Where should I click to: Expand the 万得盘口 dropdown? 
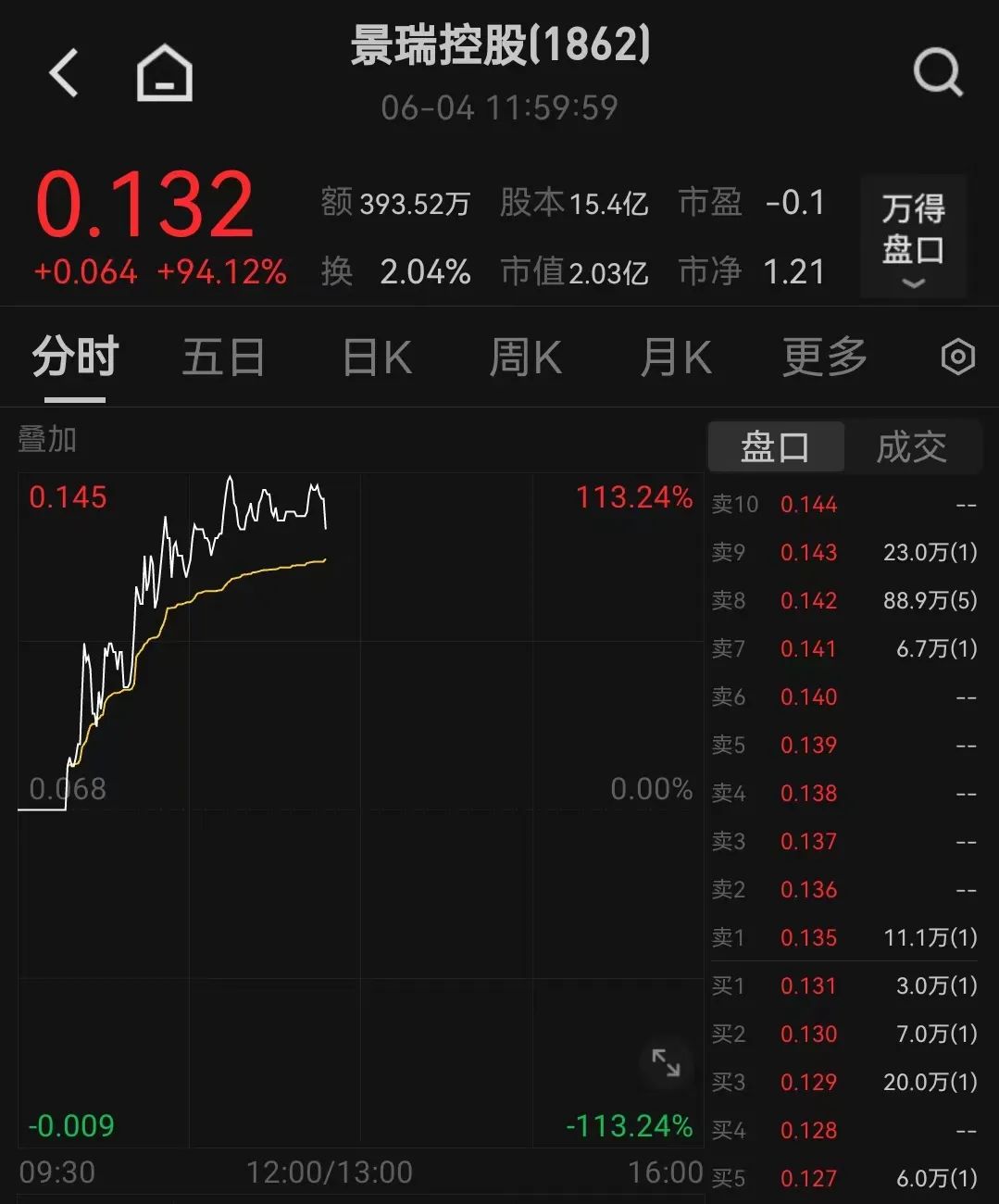[x=913, y=237]
